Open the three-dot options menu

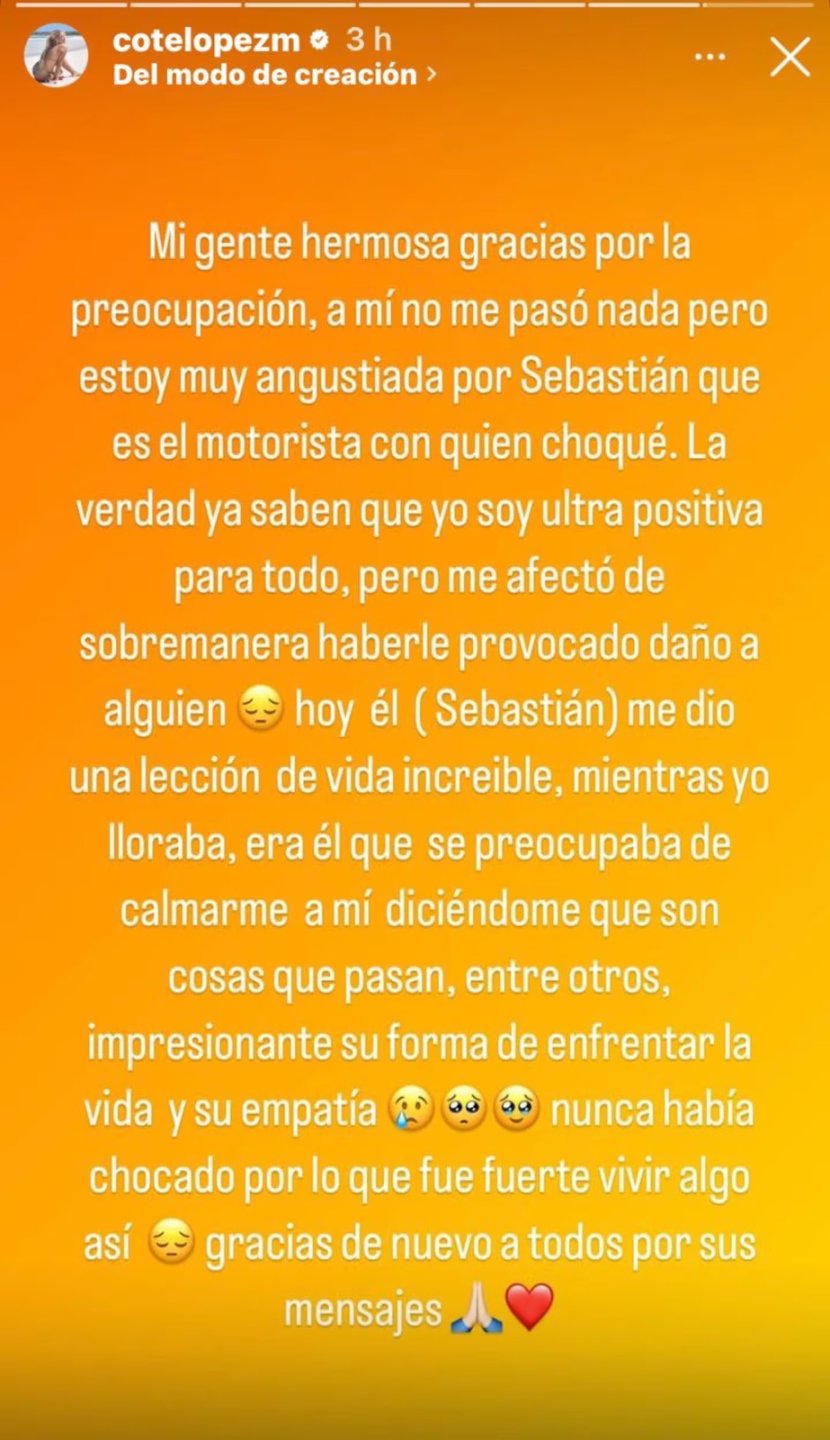click(709, 58)
